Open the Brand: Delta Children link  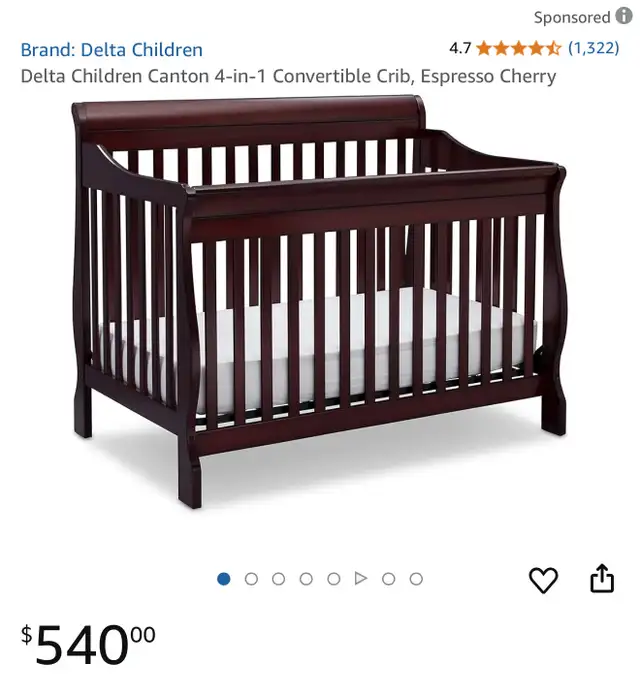click(x=112, y=49)
